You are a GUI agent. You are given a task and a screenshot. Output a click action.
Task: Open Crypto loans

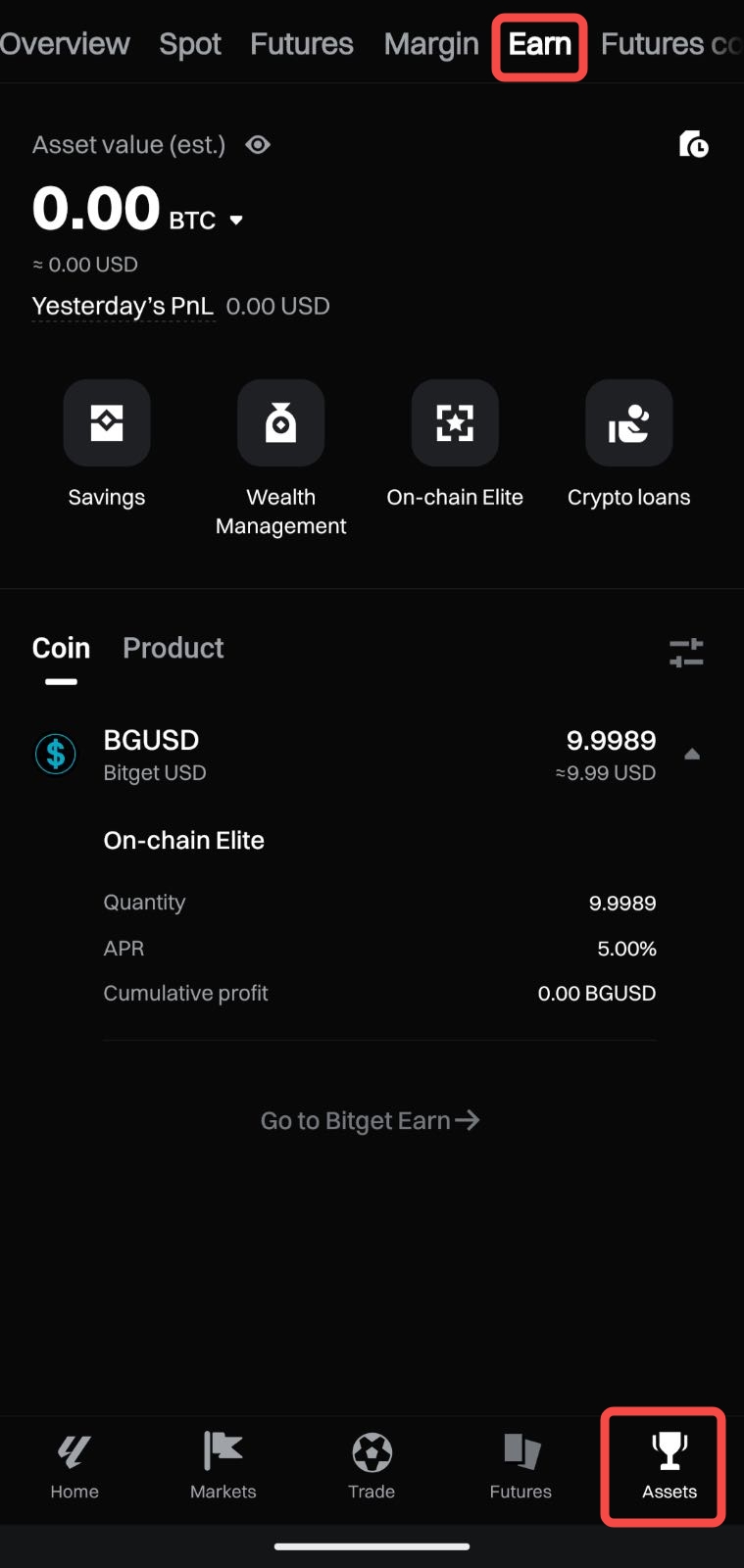tap(628, 423)
